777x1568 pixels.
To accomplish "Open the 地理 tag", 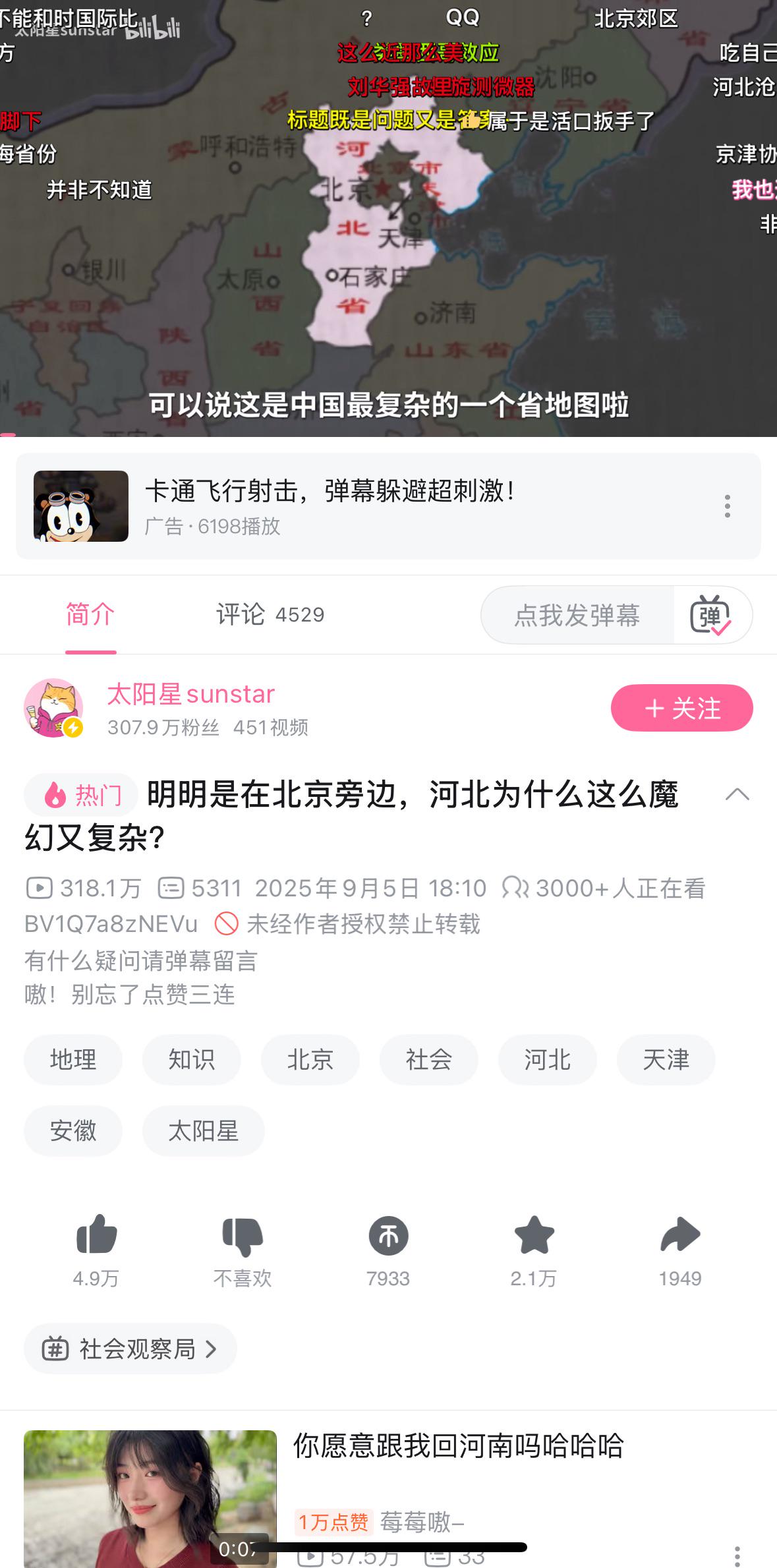I will pos(73,1060).
